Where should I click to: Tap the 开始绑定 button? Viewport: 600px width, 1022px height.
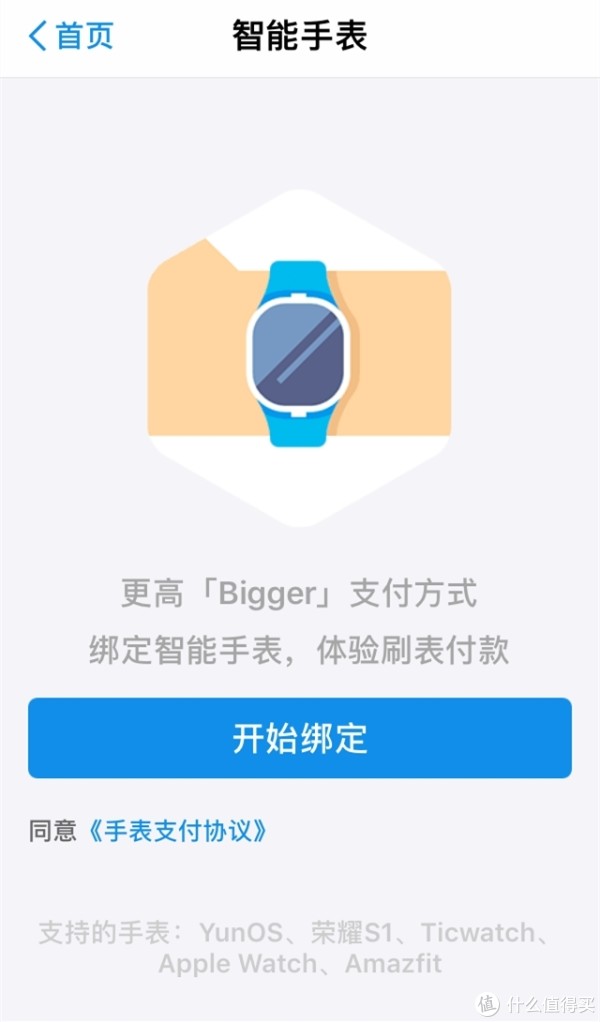300,738
